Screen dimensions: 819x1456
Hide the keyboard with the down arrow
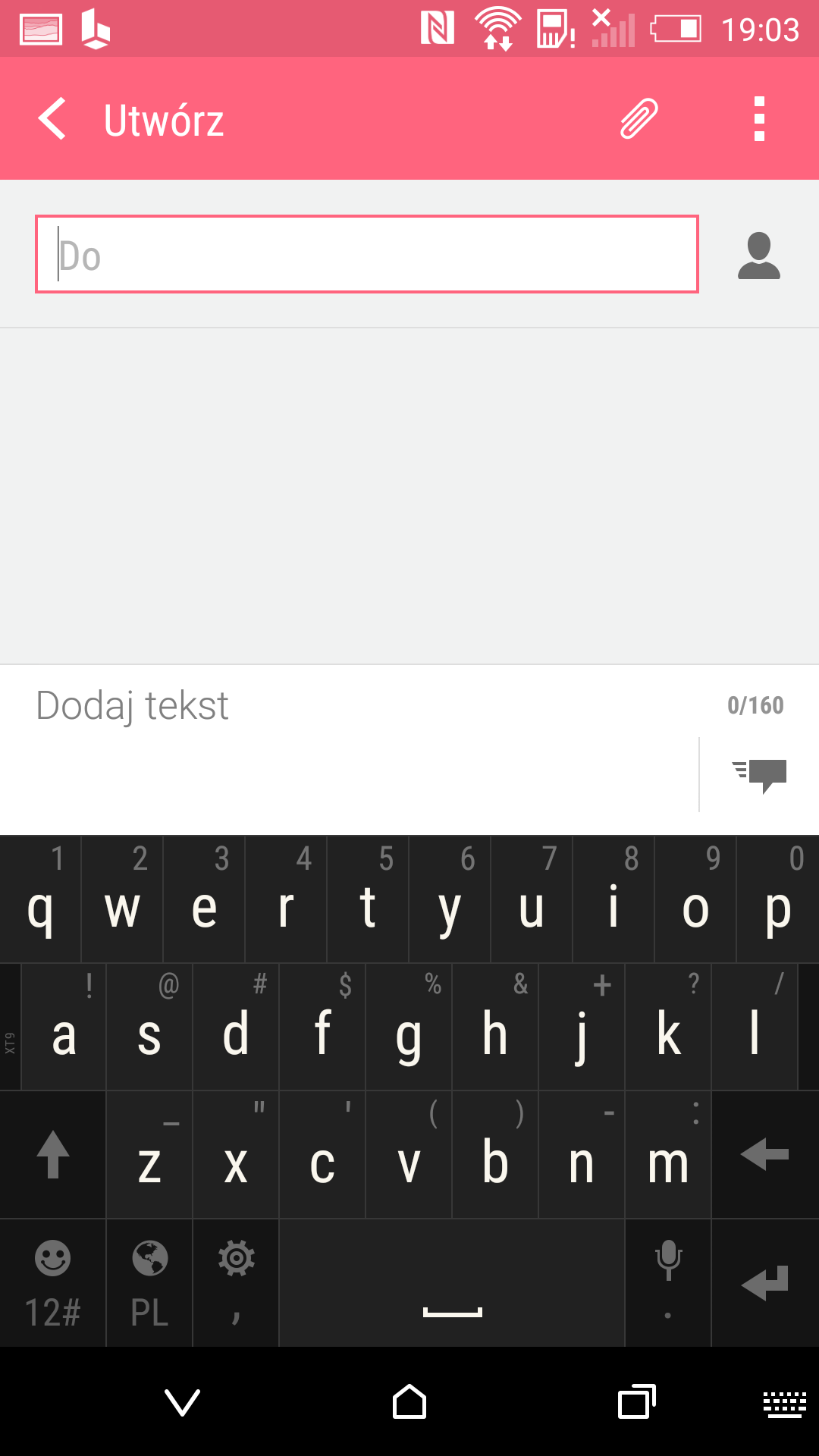pyautogui.click(x=183, y=1403)
